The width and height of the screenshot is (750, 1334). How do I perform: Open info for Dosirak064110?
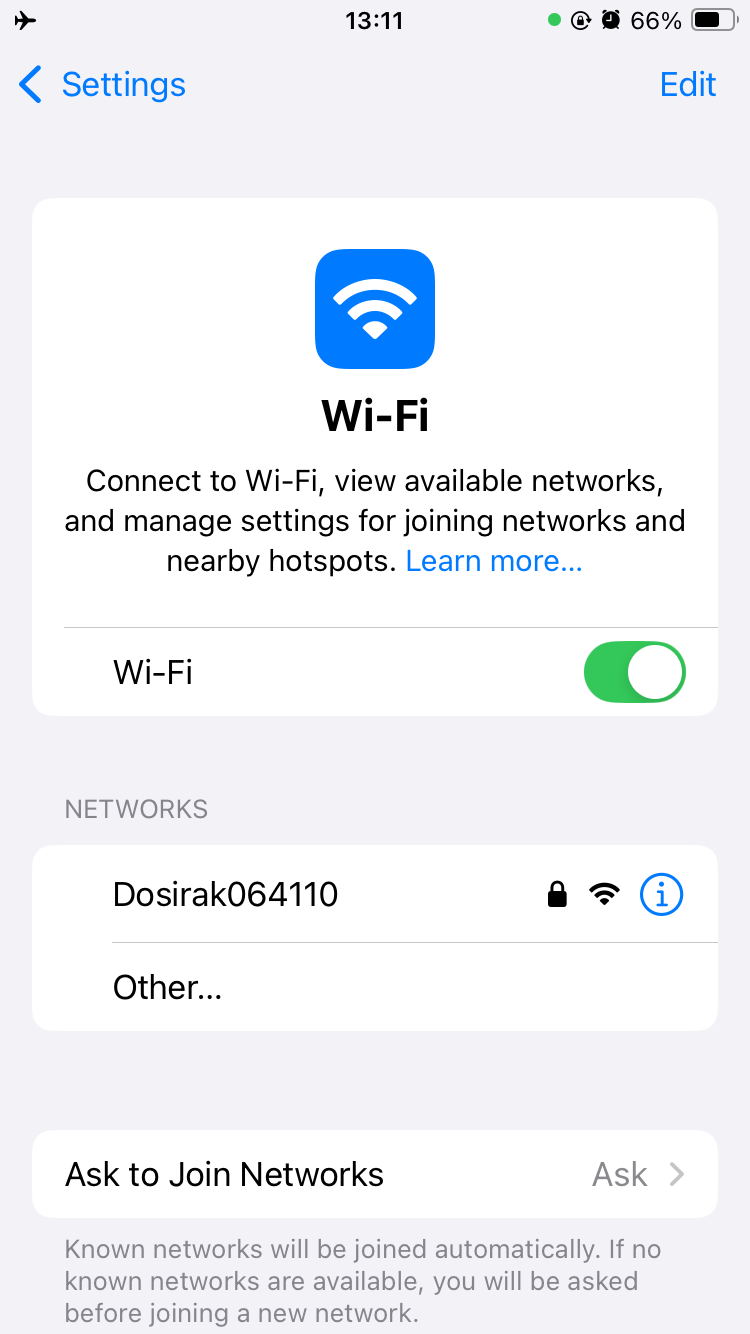point(661,894)
